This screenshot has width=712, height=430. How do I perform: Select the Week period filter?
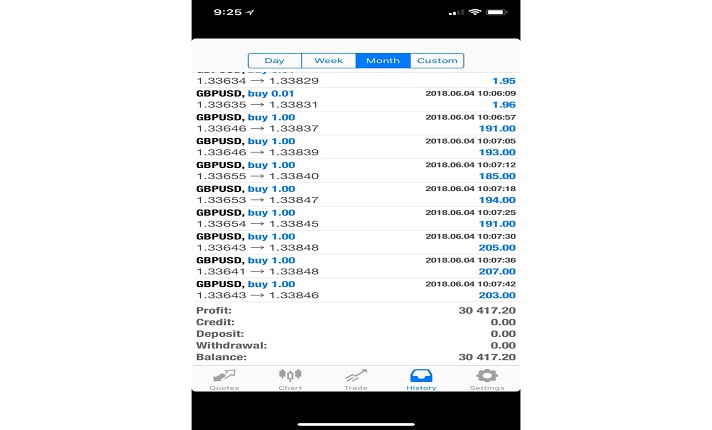click(x=328, y=61)
